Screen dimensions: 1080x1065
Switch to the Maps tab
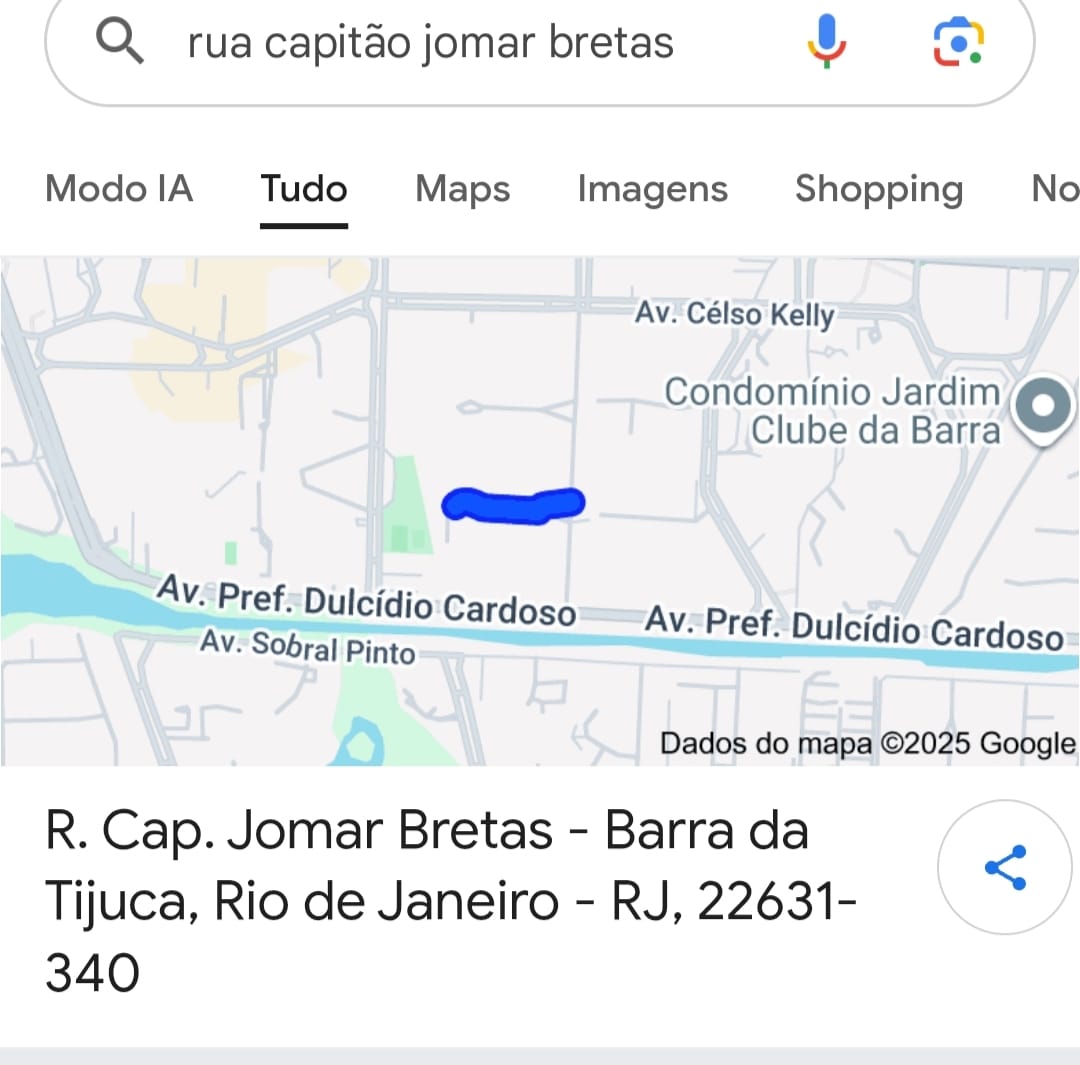click(462, 189)
